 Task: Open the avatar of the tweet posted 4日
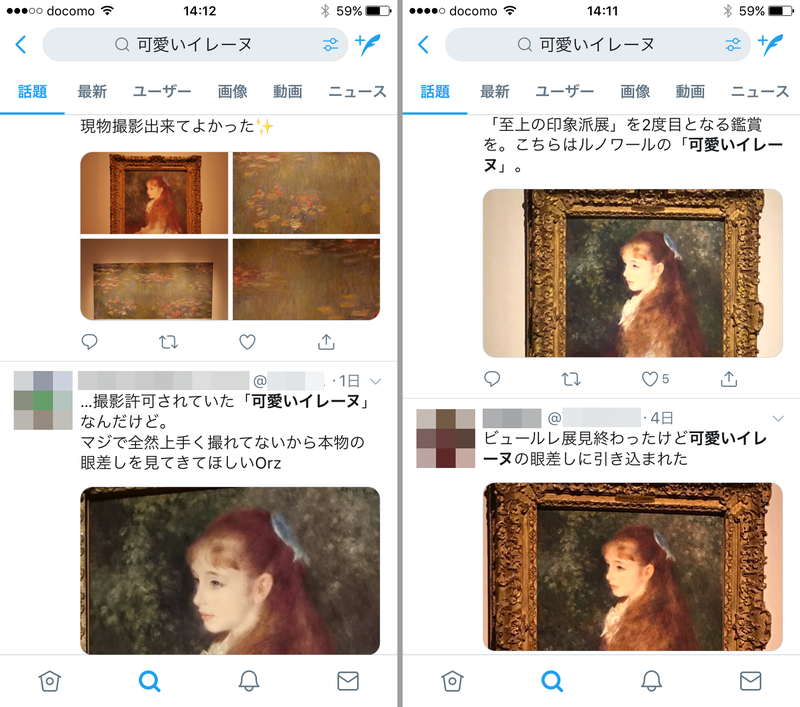(446, 438)
